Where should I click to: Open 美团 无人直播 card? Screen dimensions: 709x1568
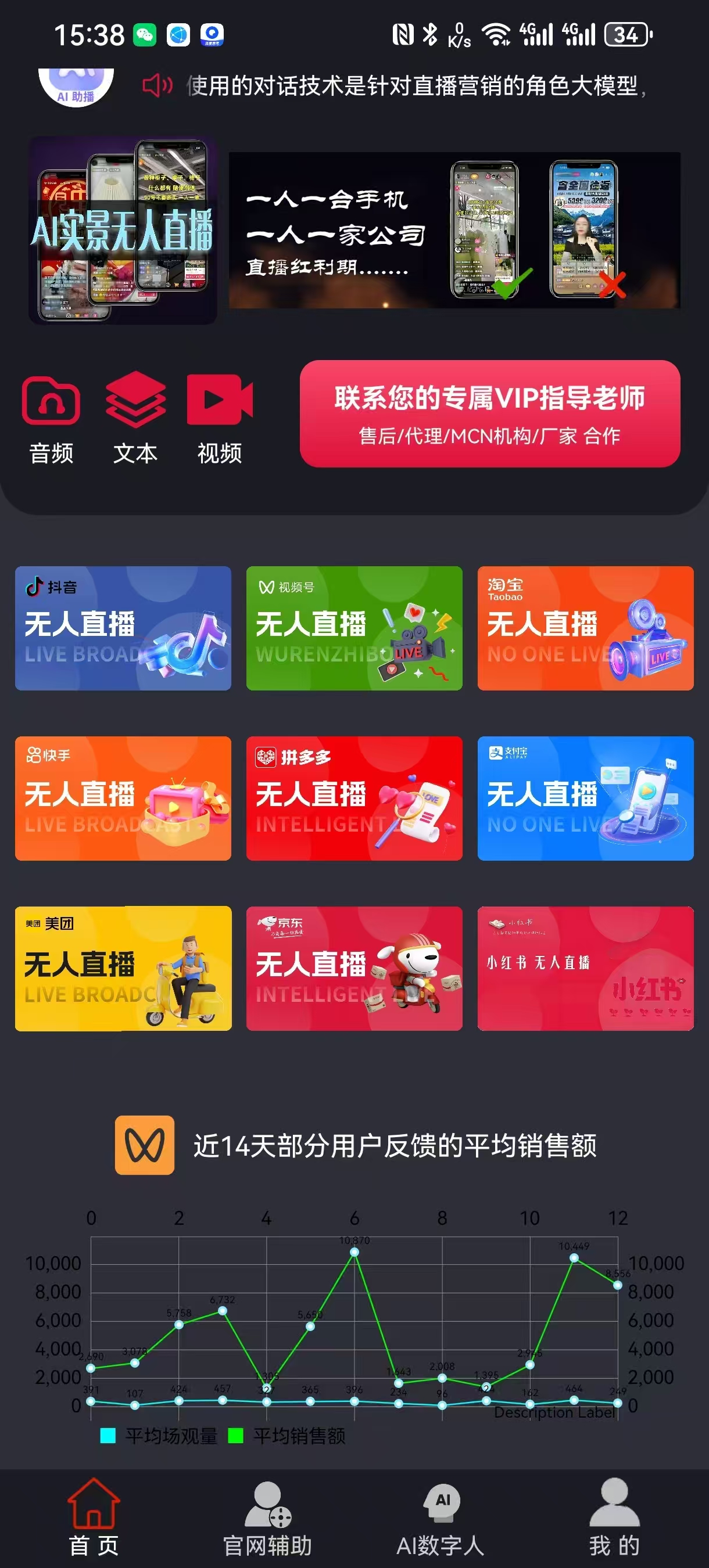pos(123,968)
